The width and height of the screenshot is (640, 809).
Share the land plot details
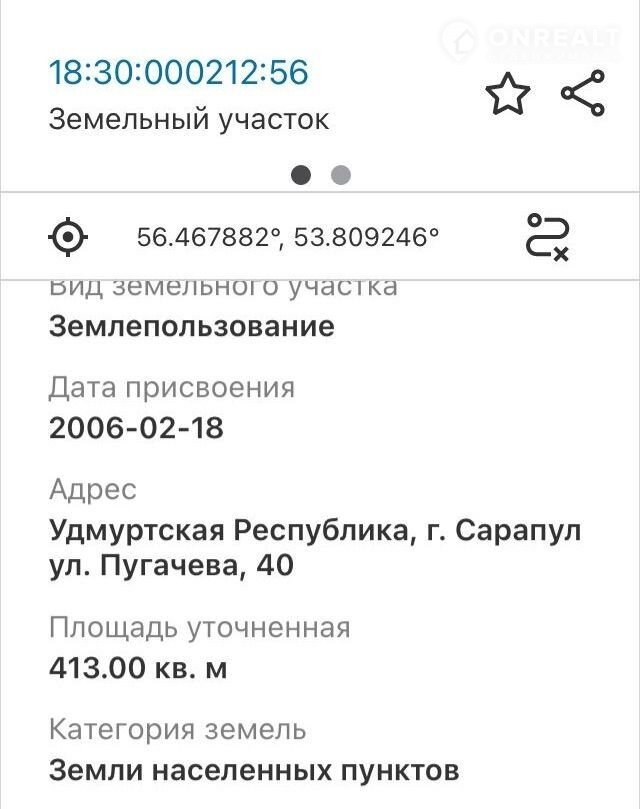[x=582, y=95]
